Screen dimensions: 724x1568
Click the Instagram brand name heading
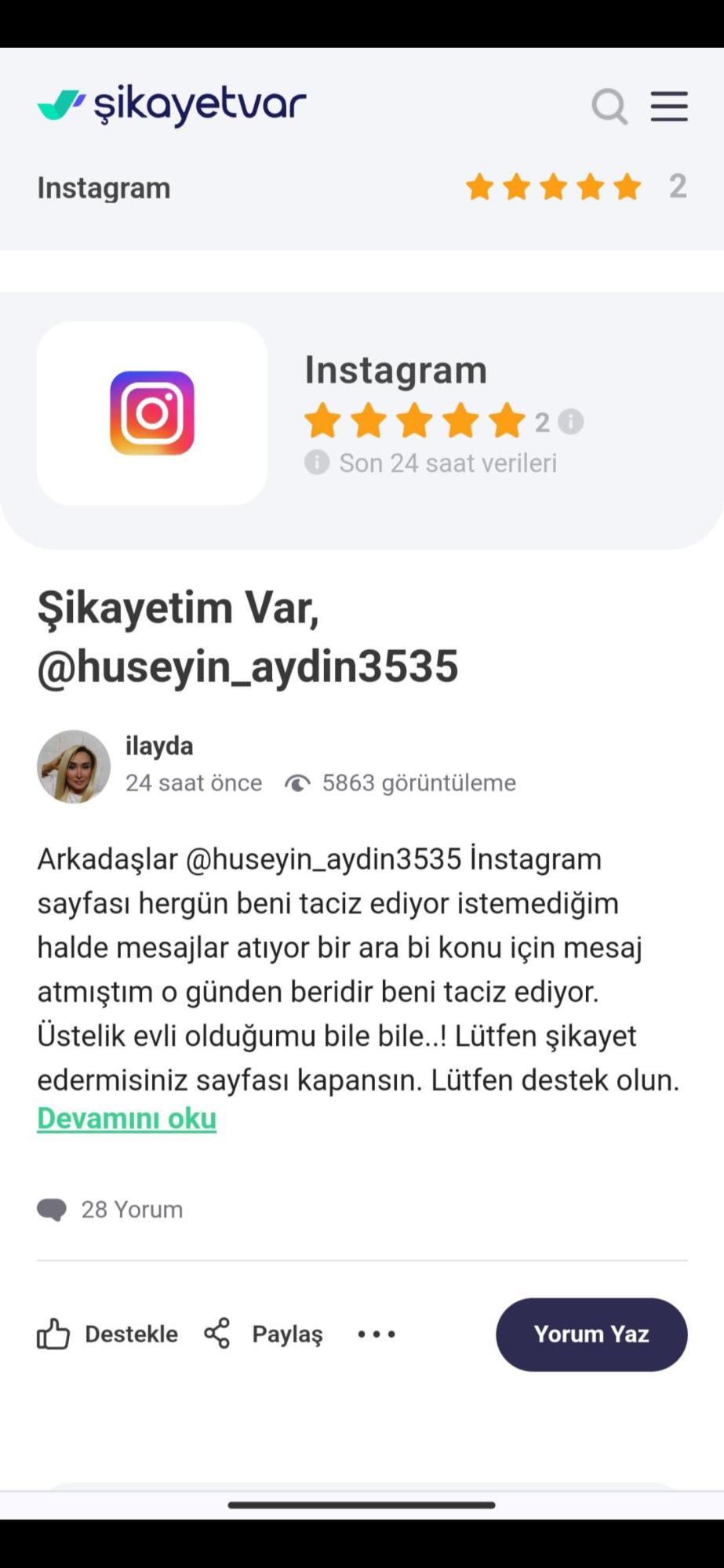(396, 369)
